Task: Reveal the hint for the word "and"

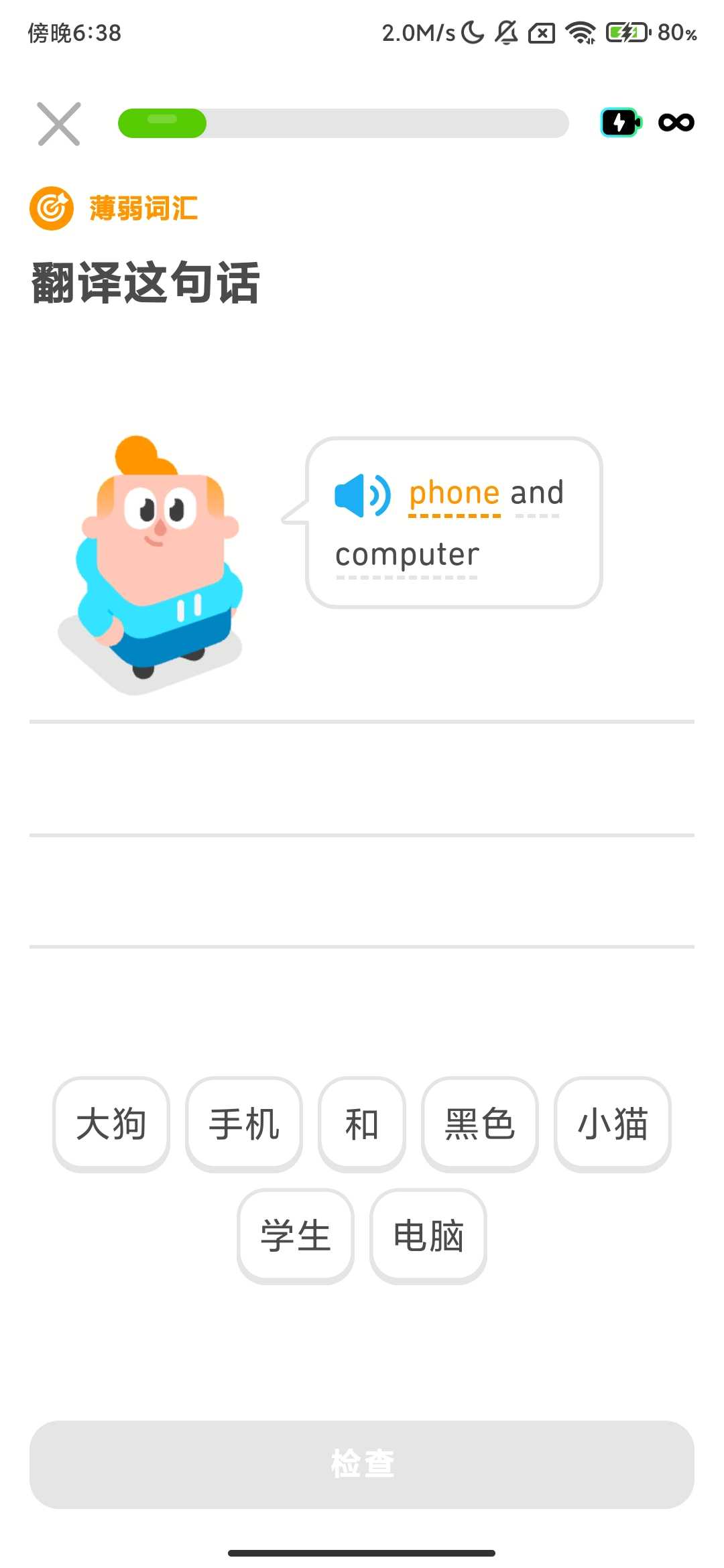Action: click(537, 494)
